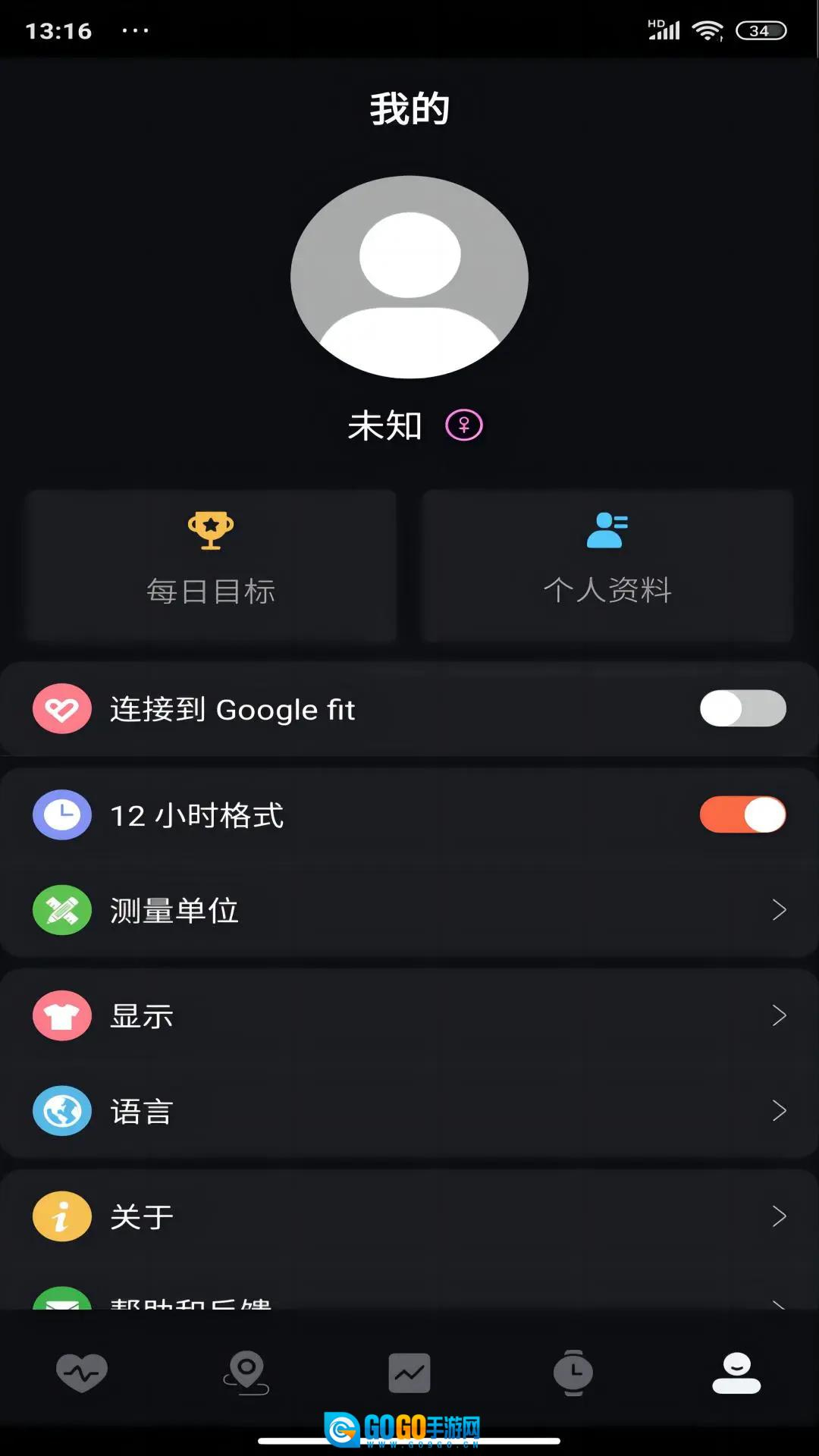Open the statistics chart tab icon
This screenshot has height=1456, width=819.
tap(409, 1373)
